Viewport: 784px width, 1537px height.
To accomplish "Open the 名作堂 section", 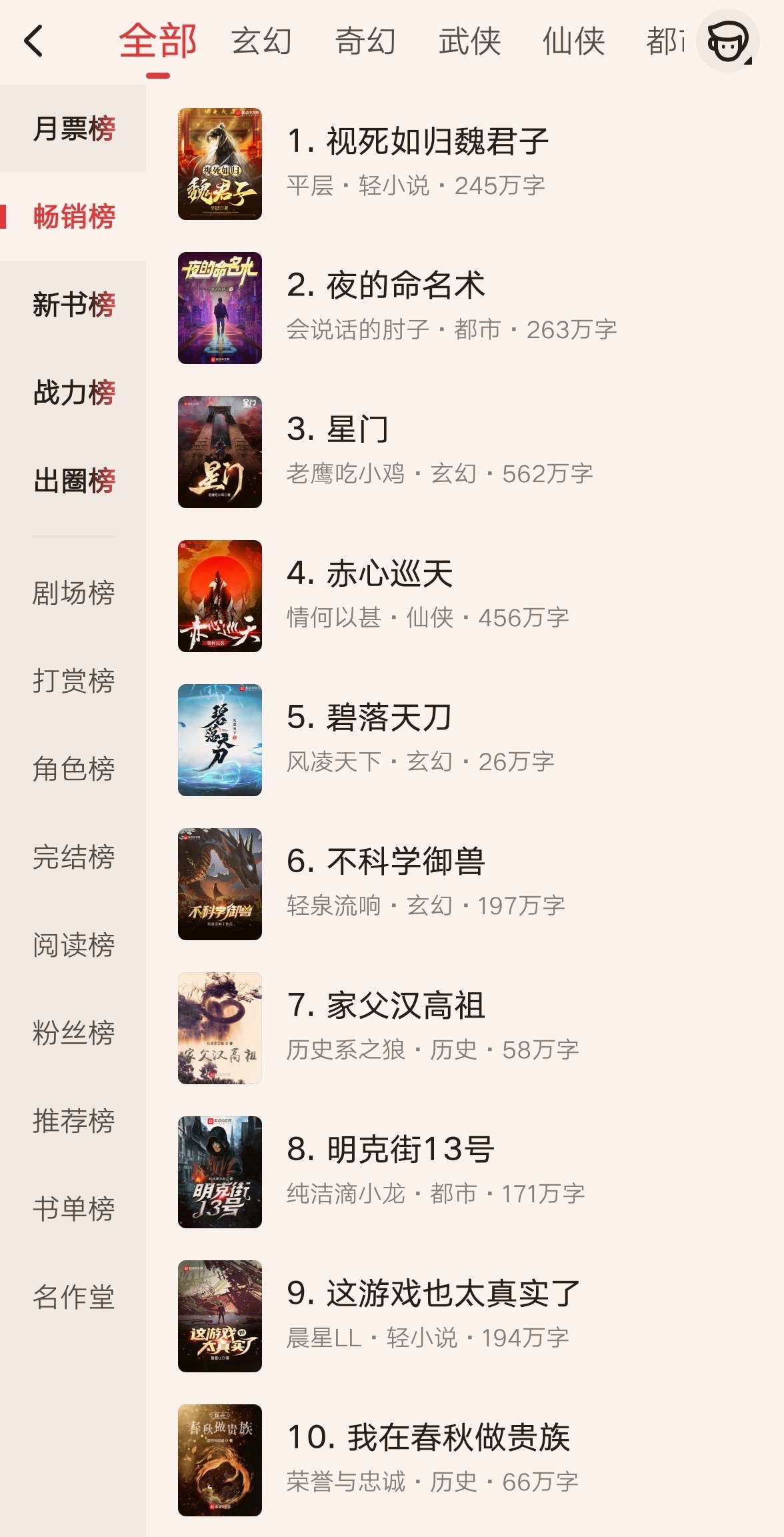I will (73, 1297).
